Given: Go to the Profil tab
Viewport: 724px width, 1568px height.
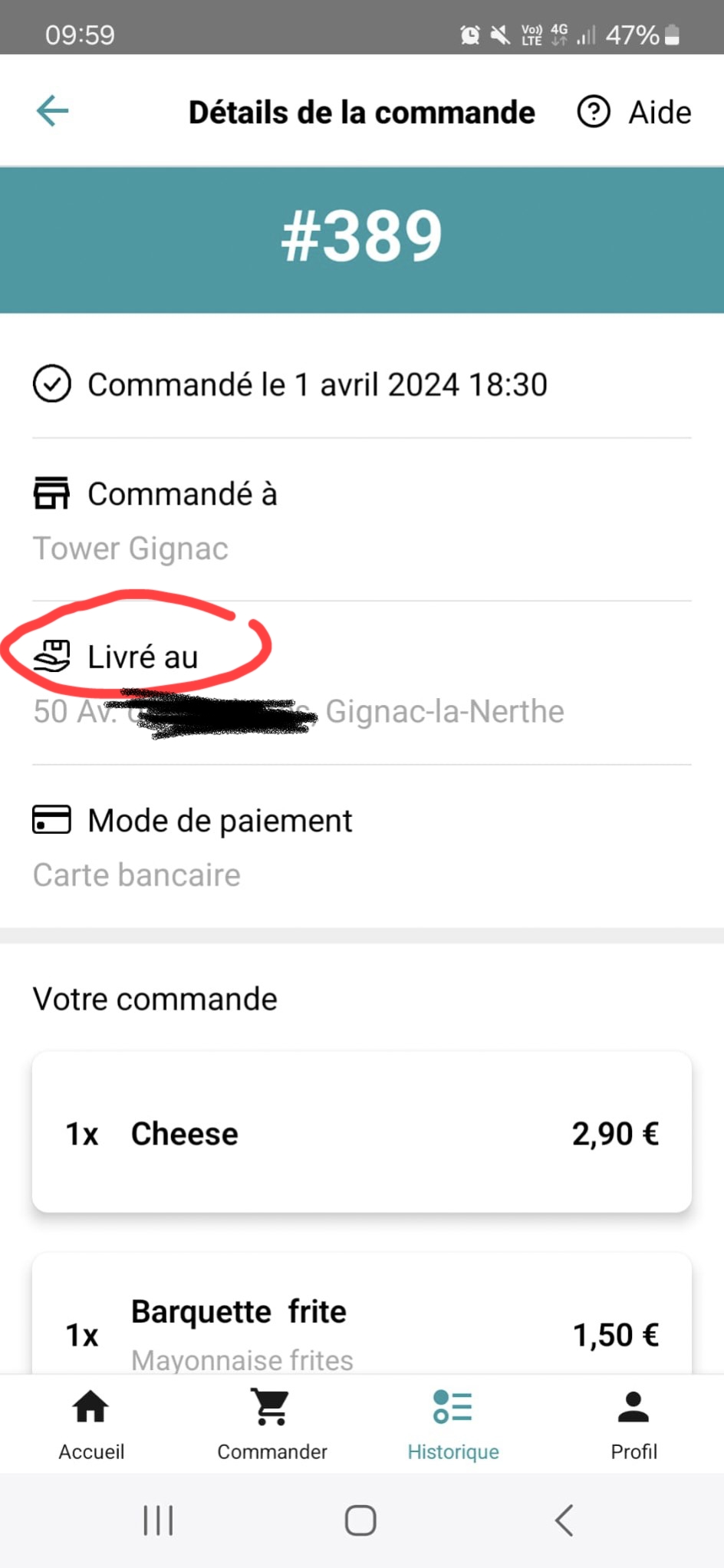Looking at the screenshot, I should click(x=633, y=1425).
